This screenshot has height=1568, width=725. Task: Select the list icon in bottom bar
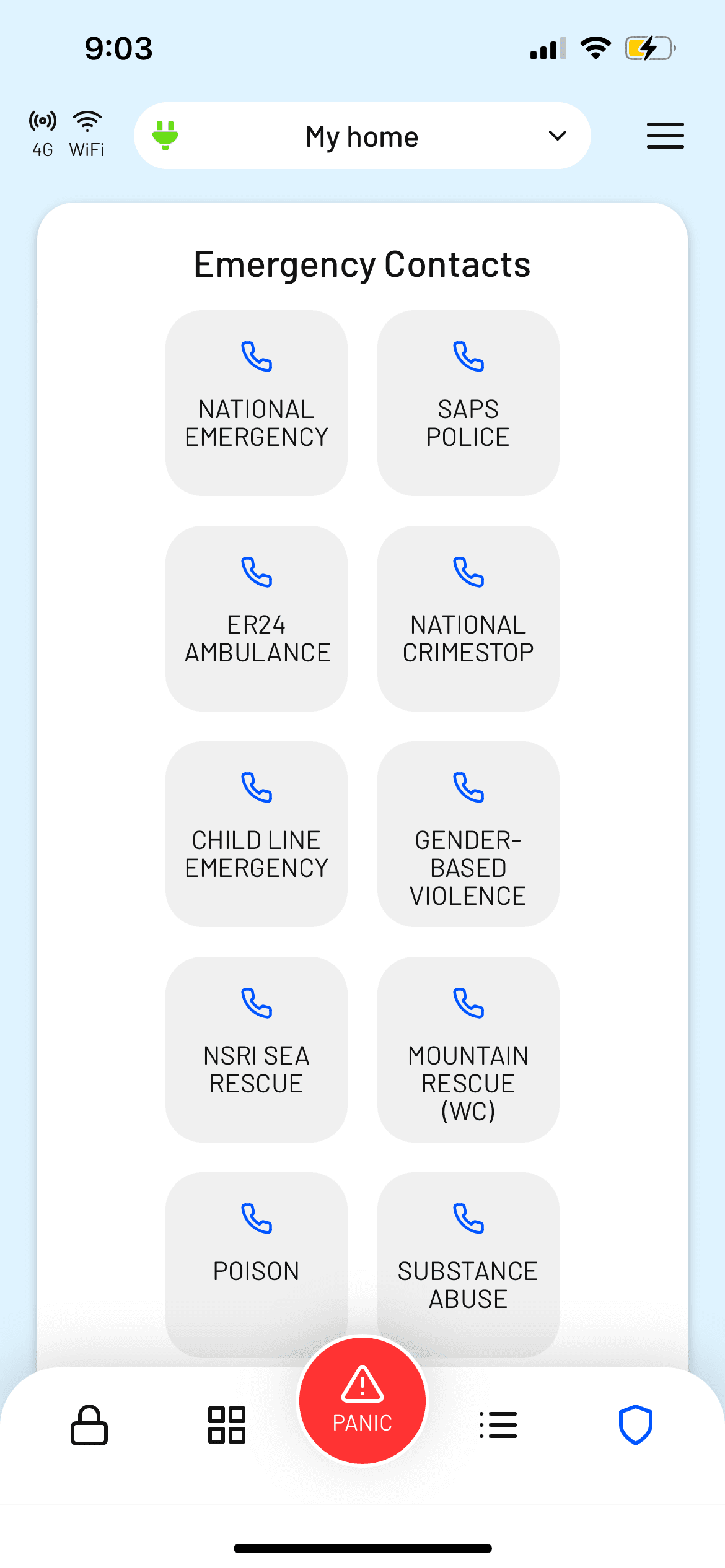pyautogui.click(x=498, y=1426)
